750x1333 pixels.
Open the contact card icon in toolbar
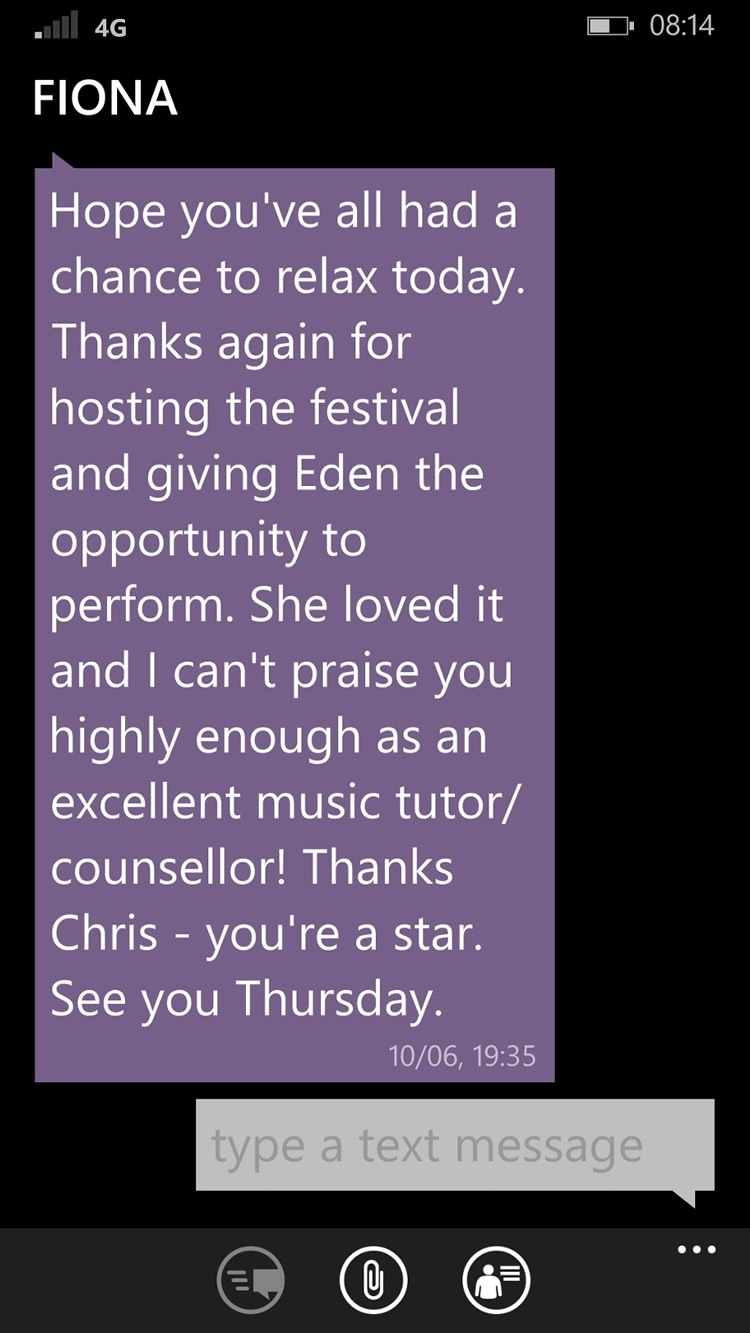(496, 1279)
